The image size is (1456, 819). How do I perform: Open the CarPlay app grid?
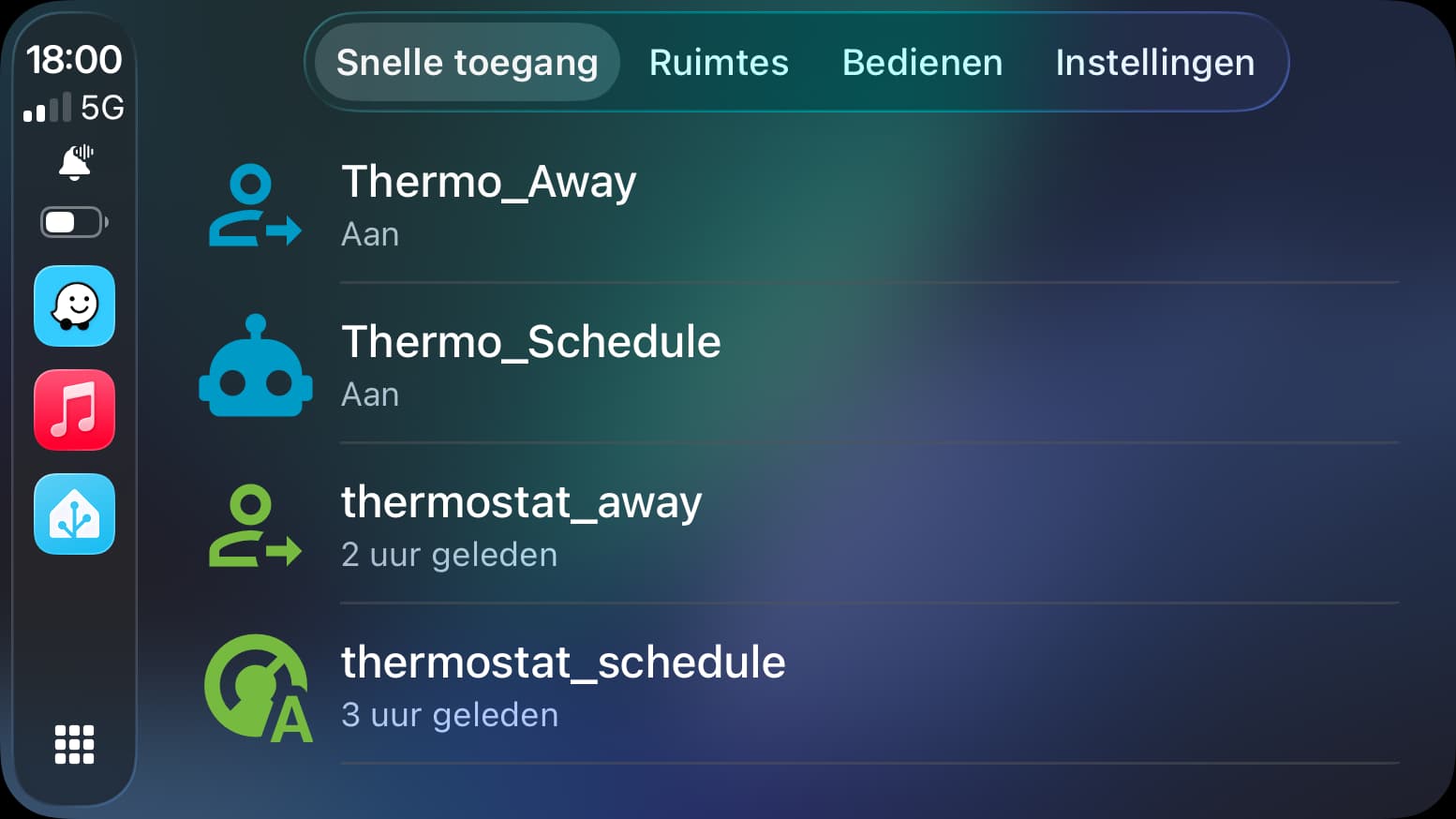[x=75, y=745]
